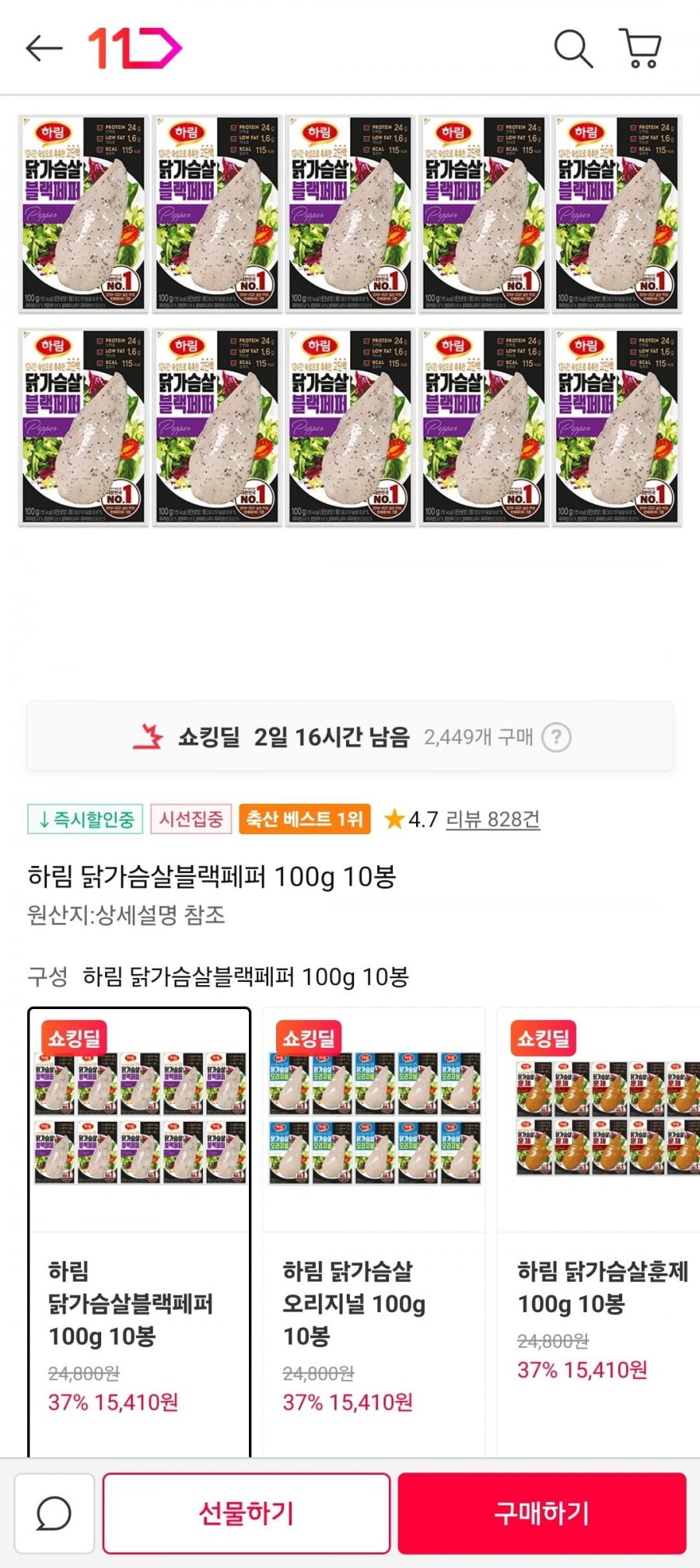
Task: Open the 쇼킹딜 help question mark
Action: pos(556,737)
